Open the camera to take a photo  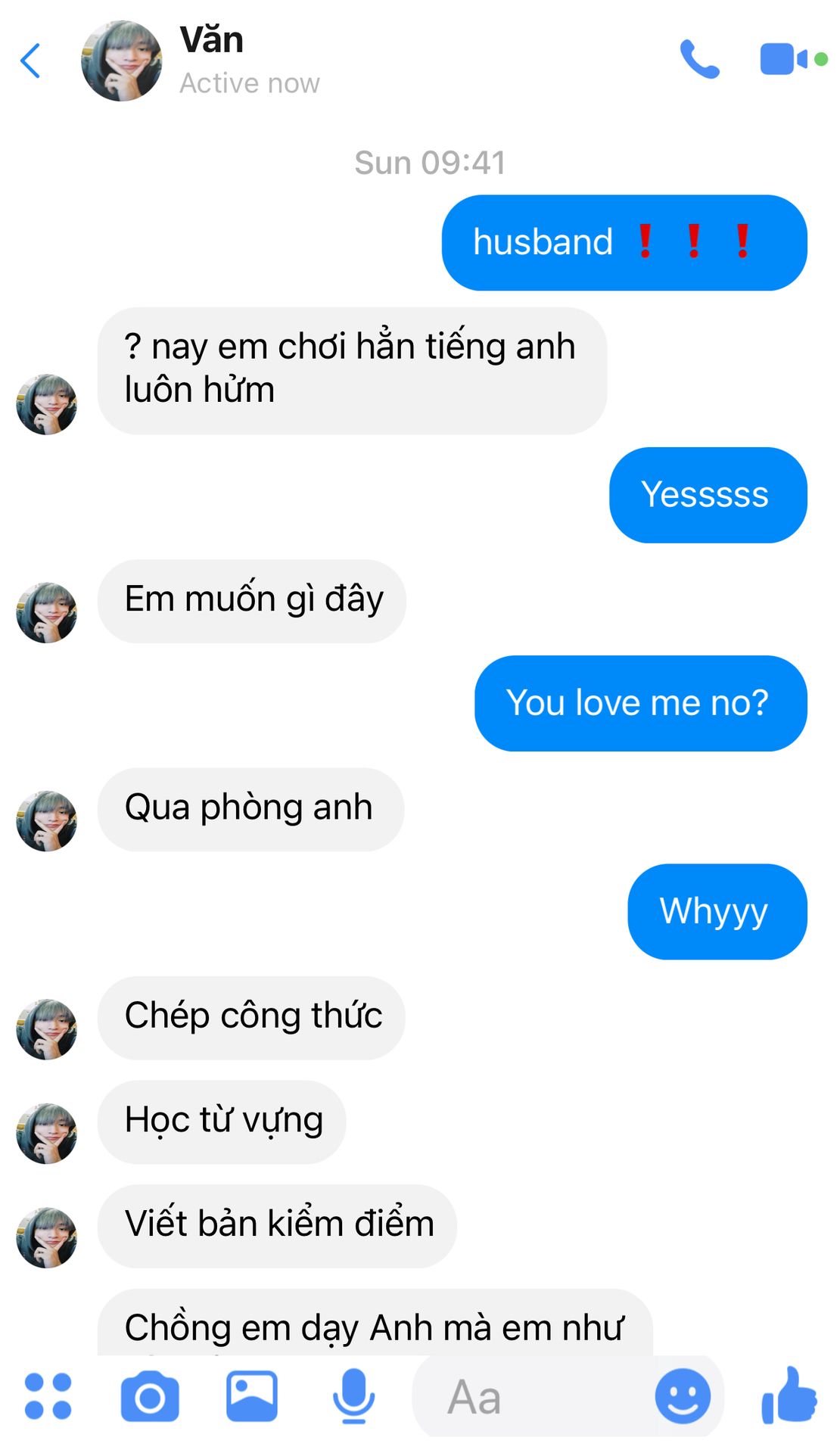[150, 1395]
